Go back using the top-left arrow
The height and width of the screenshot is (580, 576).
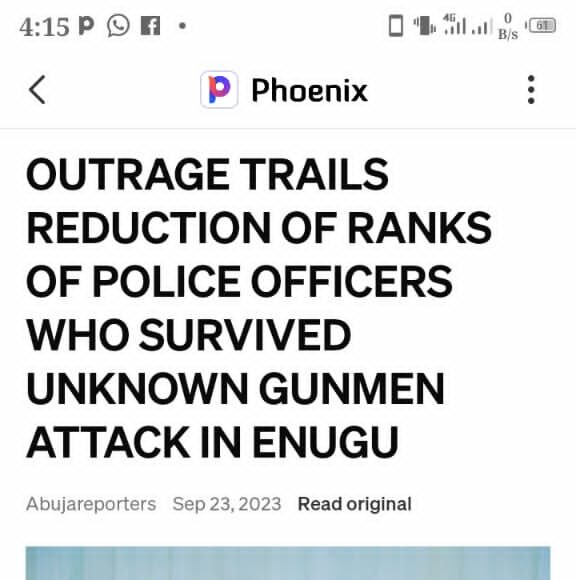[37, 90]
